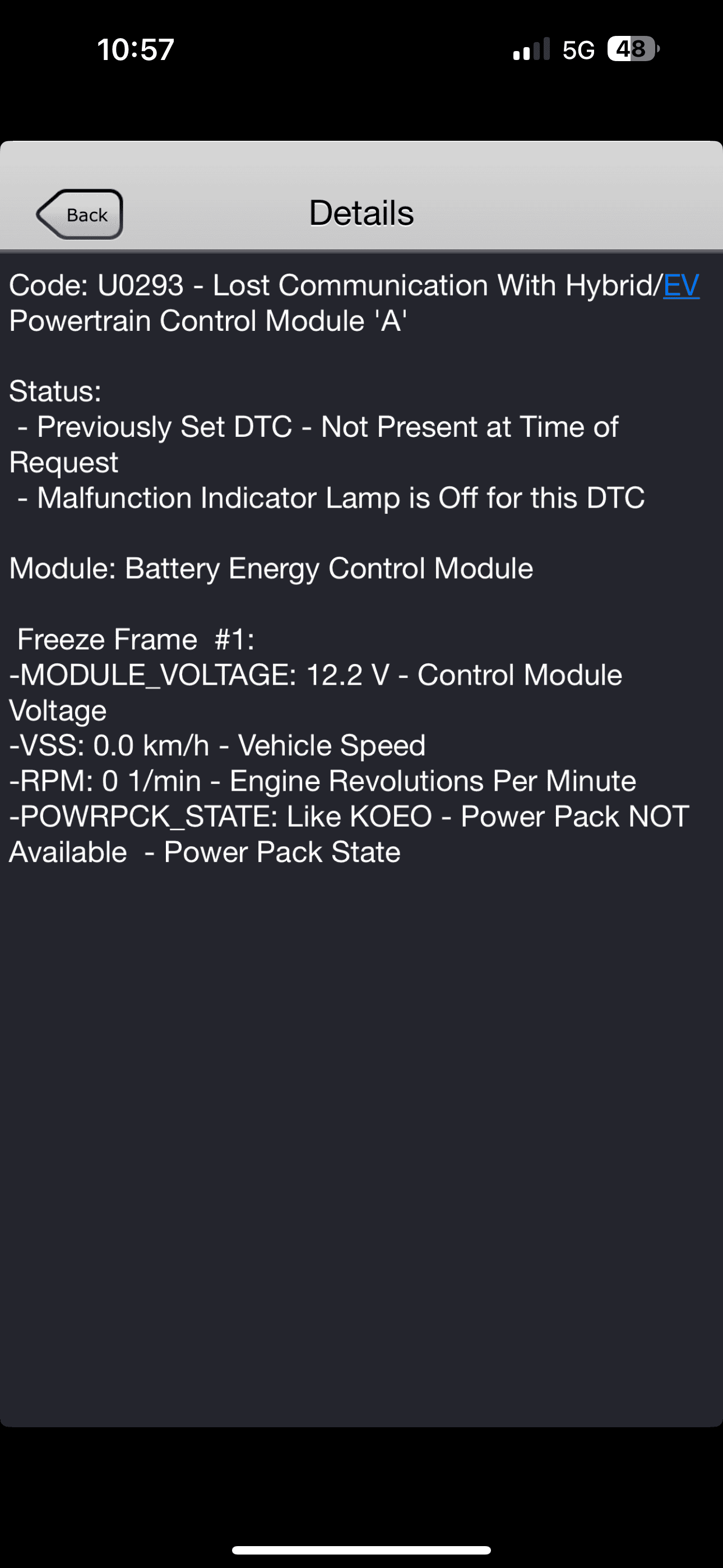This screenshot has width=723, height=1568.
Task: Open the EV hyperlink
Action: pos(682,285)
